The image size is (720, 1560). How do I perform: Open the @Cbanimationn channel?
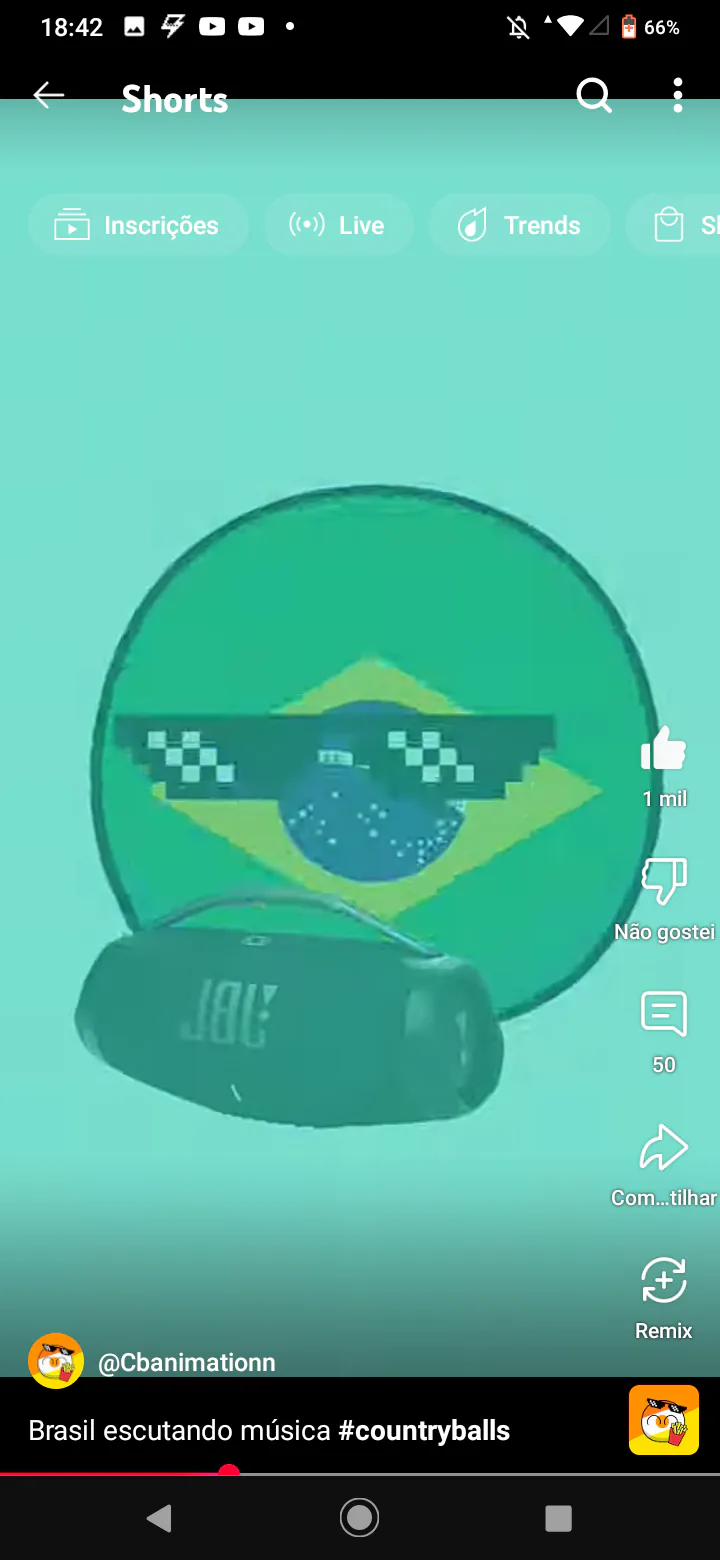[186, 1362]
